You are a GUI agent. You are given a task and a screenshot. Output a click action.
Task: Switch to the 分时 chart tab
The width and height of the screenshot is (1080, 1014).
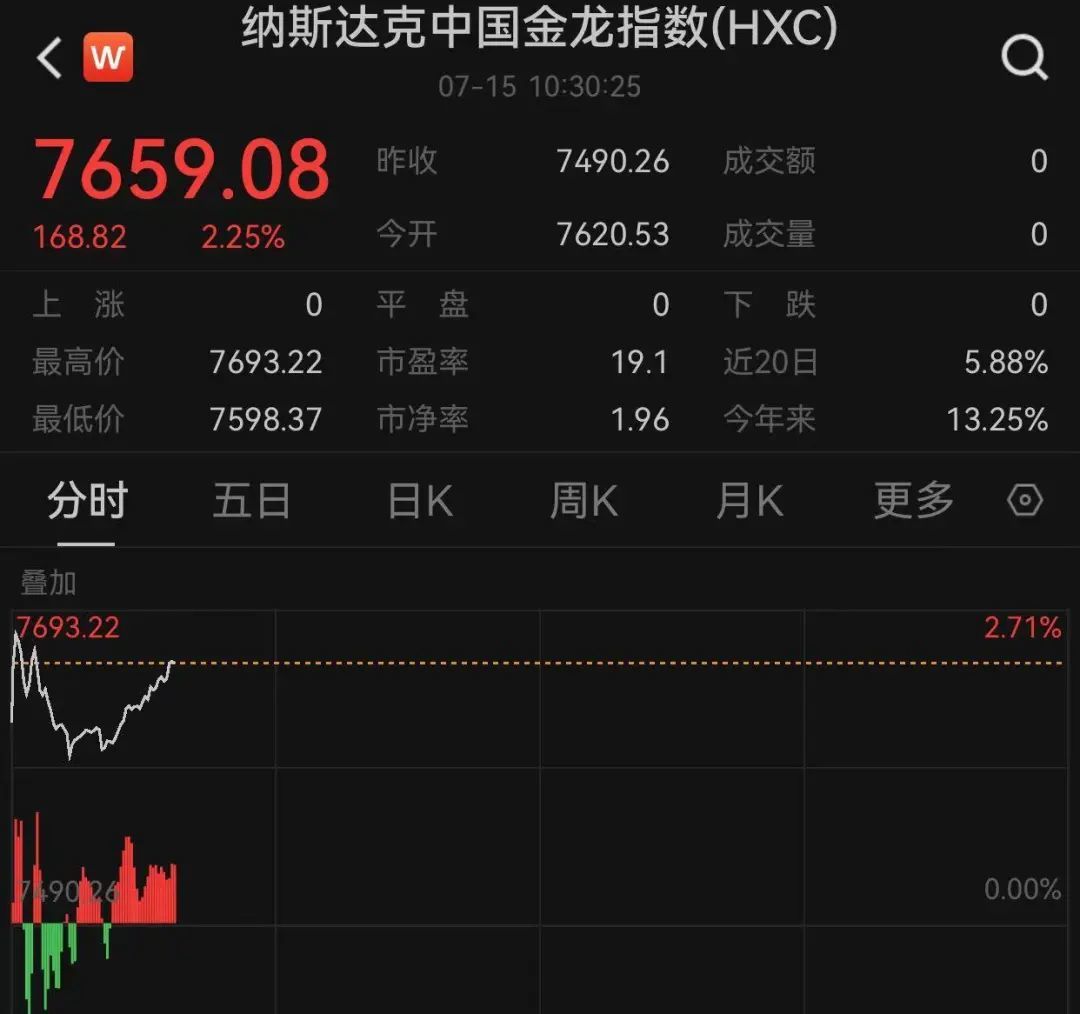pyautogui.click(x=87, y=500)
